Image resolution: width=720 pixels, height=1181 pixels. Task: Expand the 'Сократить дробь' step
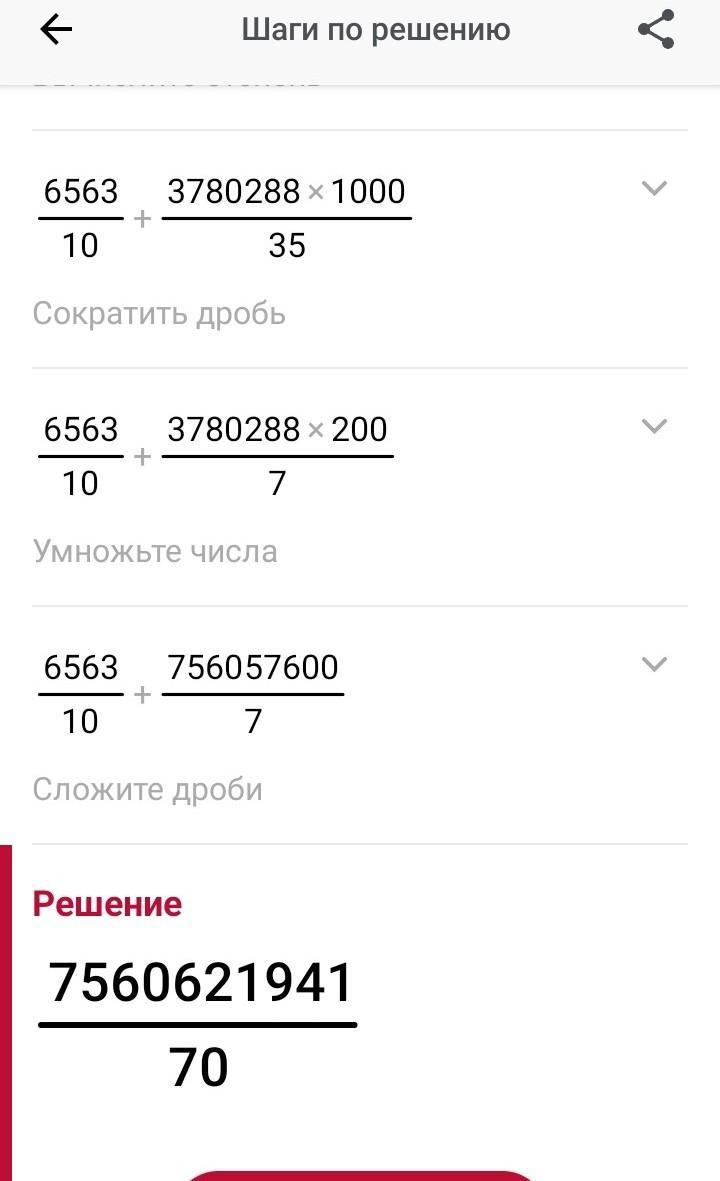click(654, 188)
